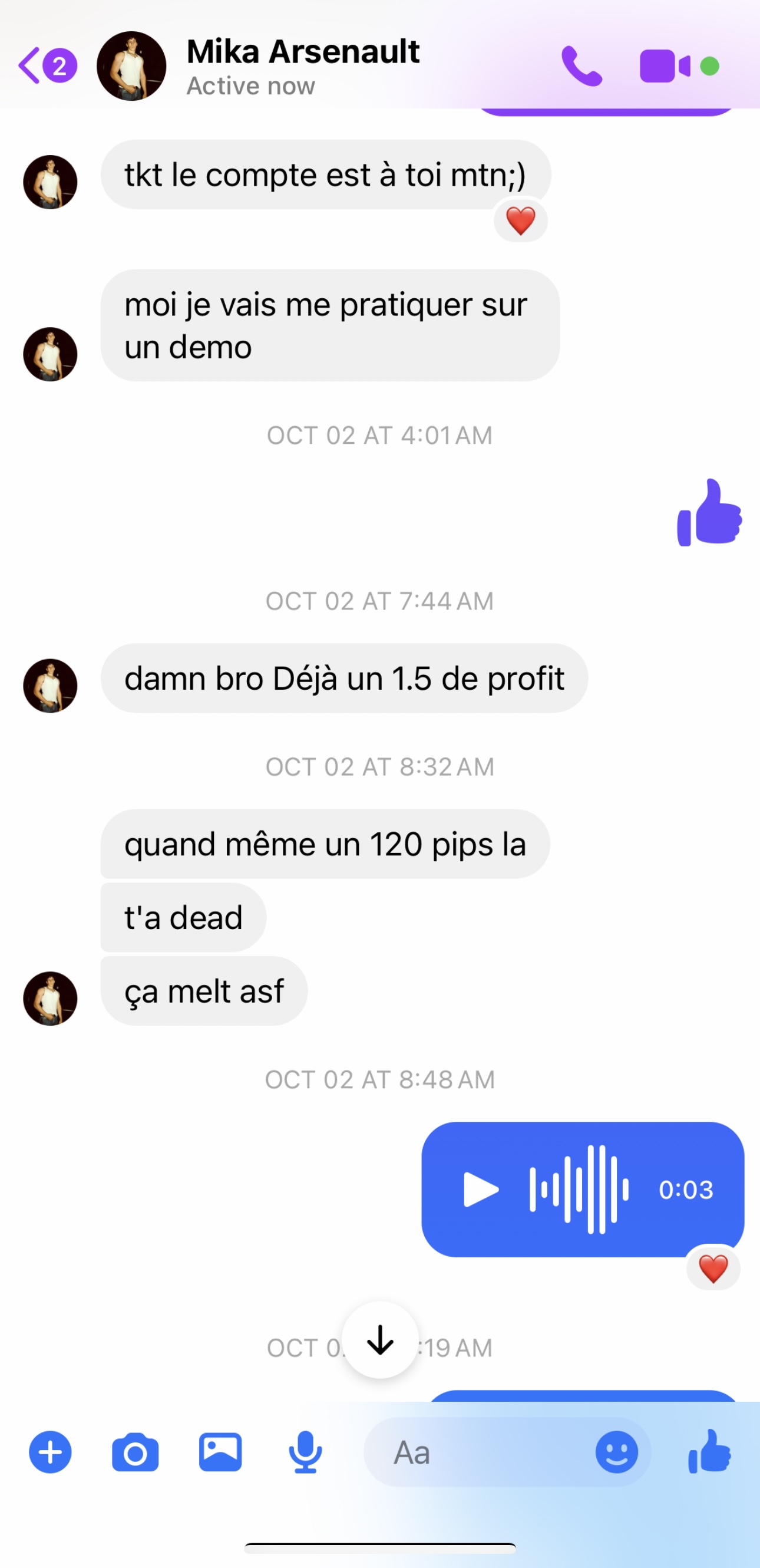
Task: Open the photo gallery picker
Action: coord(220,1452)
